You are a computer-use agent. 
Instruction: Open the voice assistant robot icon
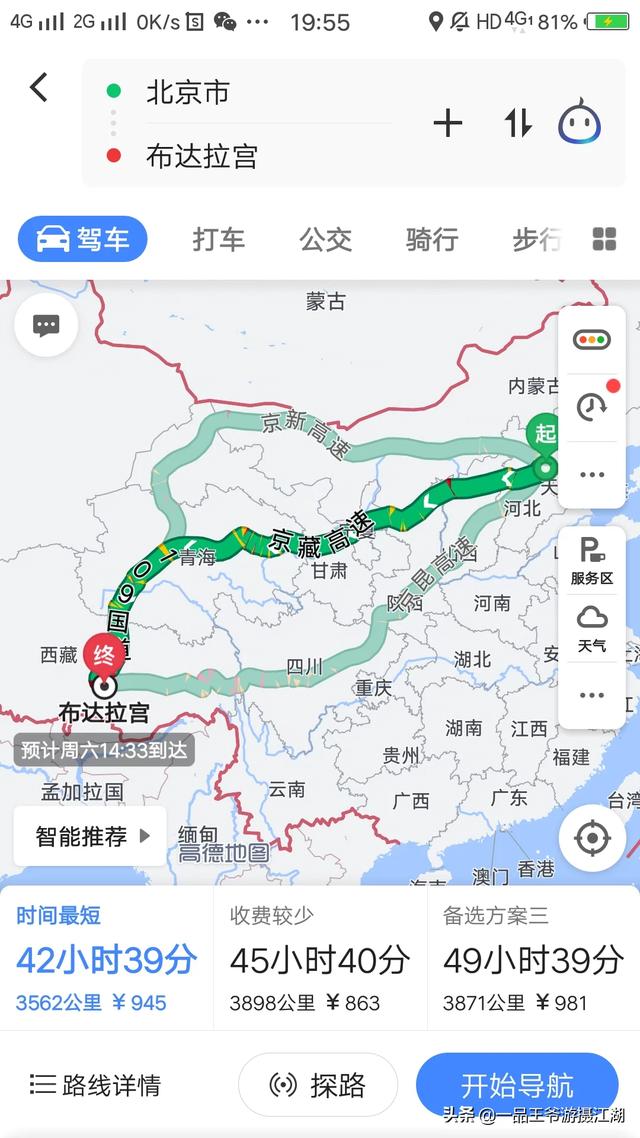[x=579, y=123]
